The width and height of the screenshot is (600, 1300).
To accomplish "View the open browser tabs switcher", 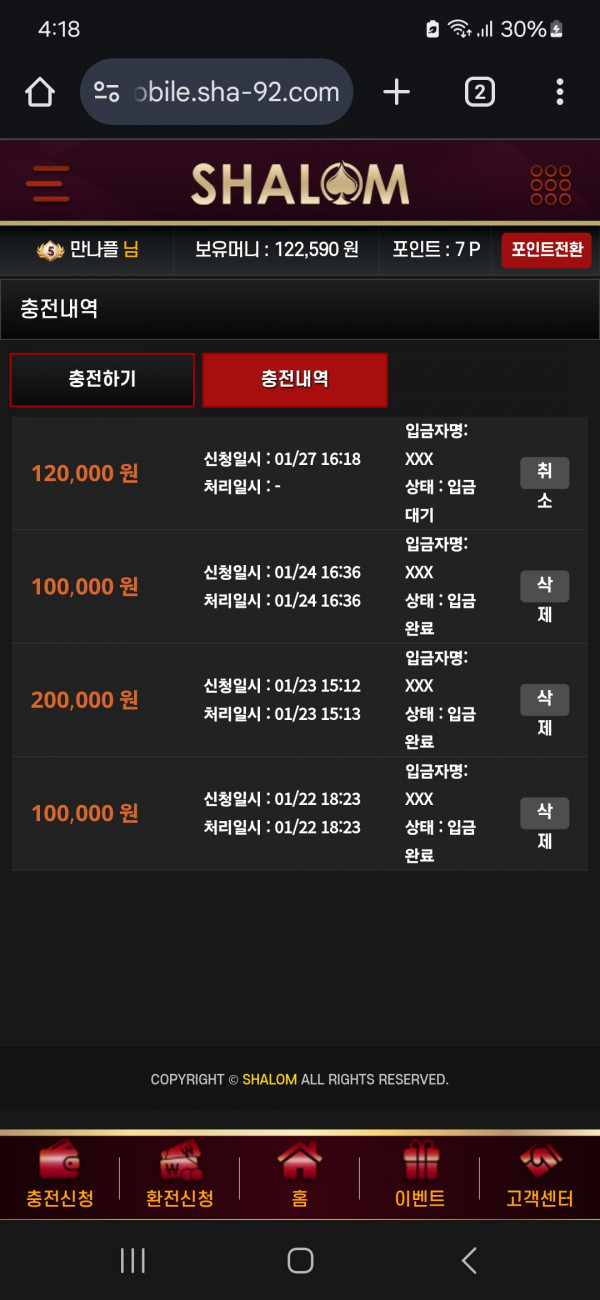I will pos(479,93).
